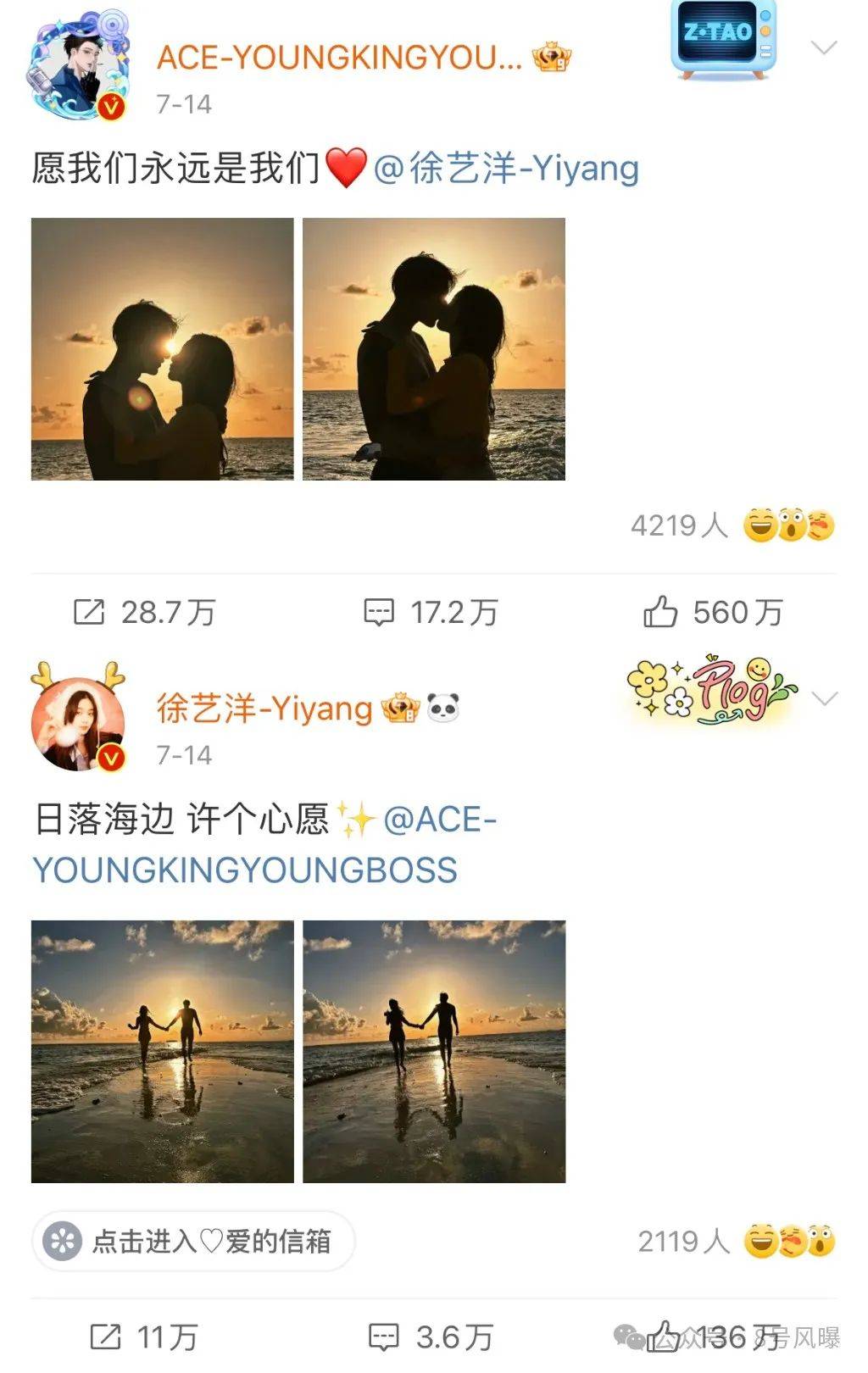
Task: View the first sunset silhouette photo
Action: click(x=163, y=349)
